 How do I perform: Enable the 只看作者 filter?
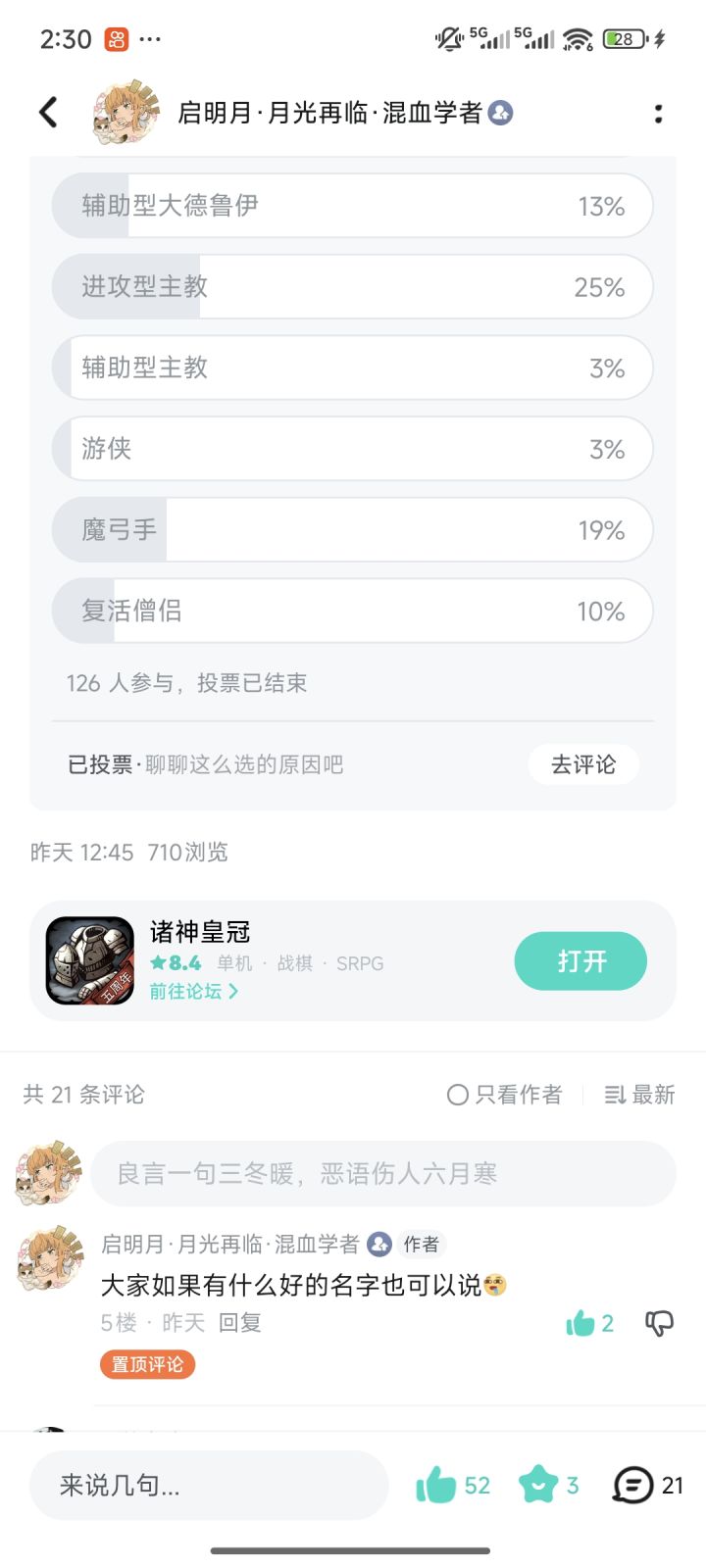pyautogui.click(x=504, y=1095)
